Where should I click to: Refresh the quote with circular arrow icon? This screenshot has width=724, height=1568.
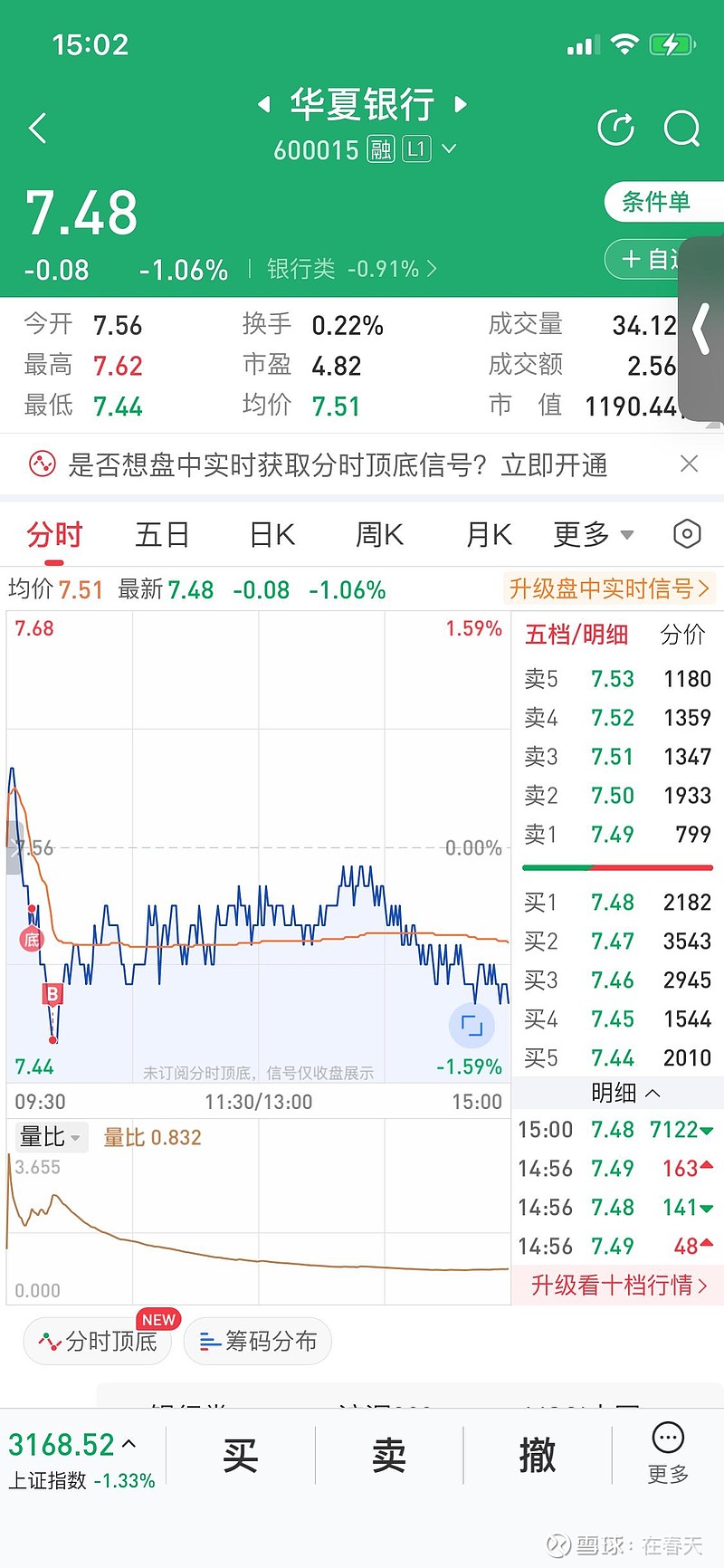616,128
